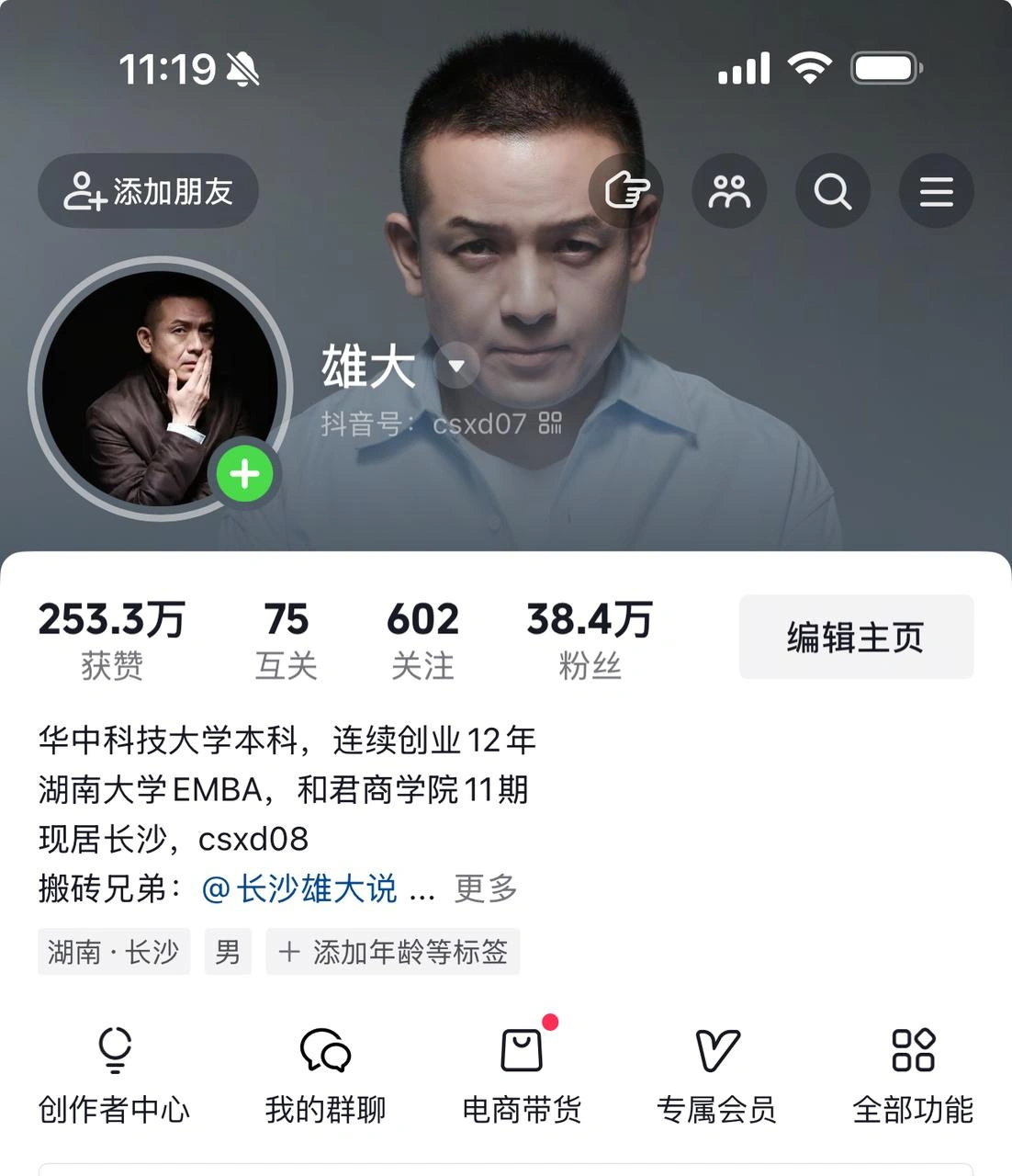Tap the pointing-hand recommendation icon
Image resolution: width=1012 pixels, height=1176 pixels.
coord(626,190)
